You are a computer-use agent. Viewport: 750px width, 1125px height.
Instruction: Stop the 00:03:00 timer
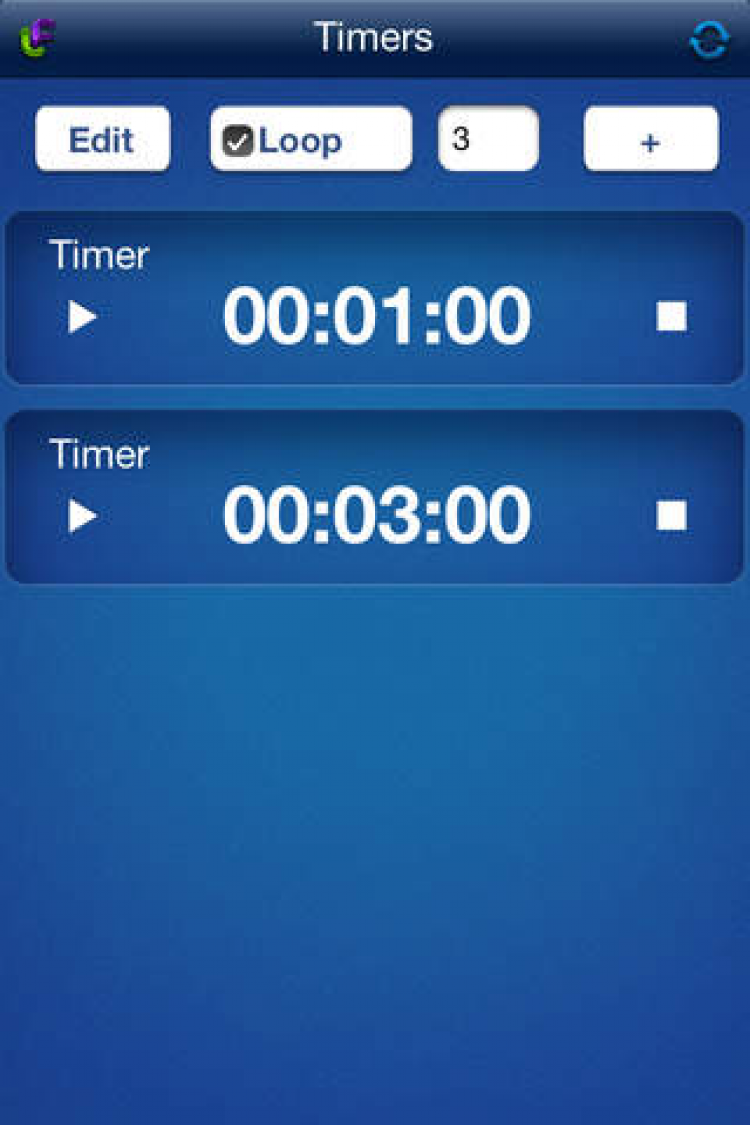pos(671,516)
